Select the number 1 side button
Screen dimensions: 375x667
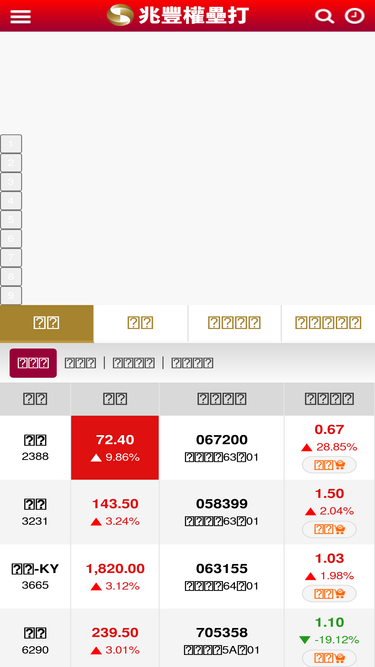[x=11, y=144]
